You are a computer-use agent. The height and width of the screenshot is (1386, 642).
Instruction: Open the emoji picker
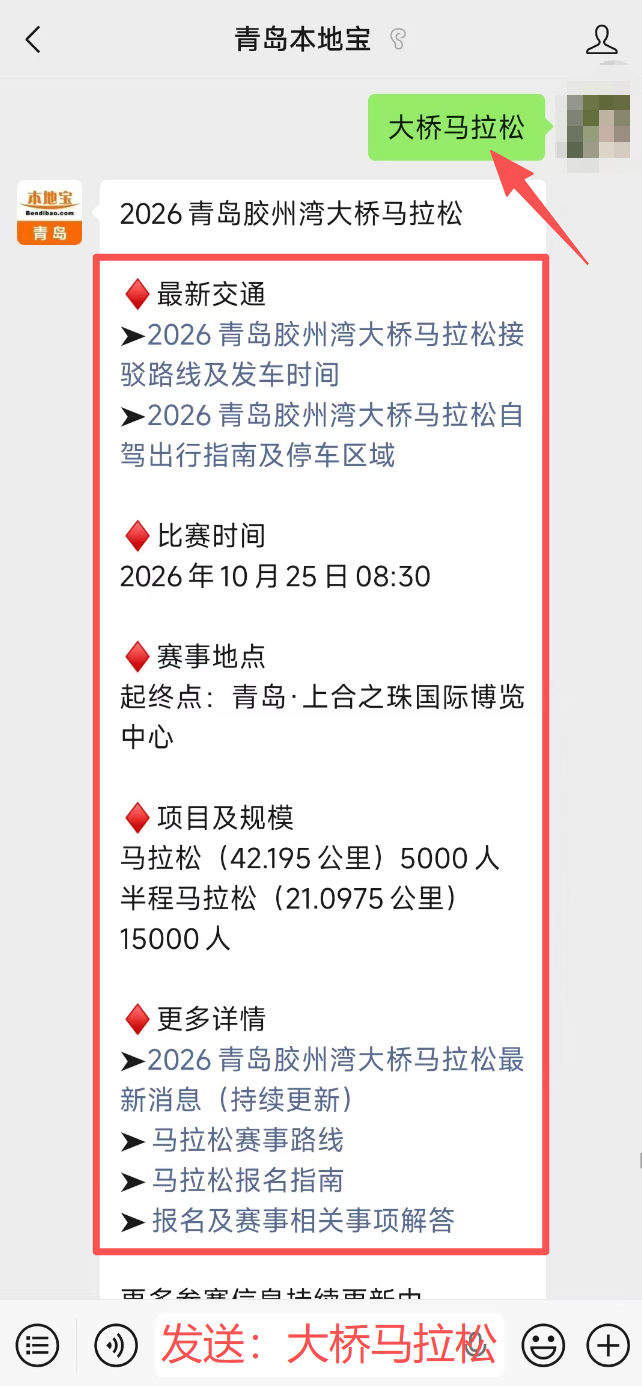pyautogui.click(x=544, y=1345)
